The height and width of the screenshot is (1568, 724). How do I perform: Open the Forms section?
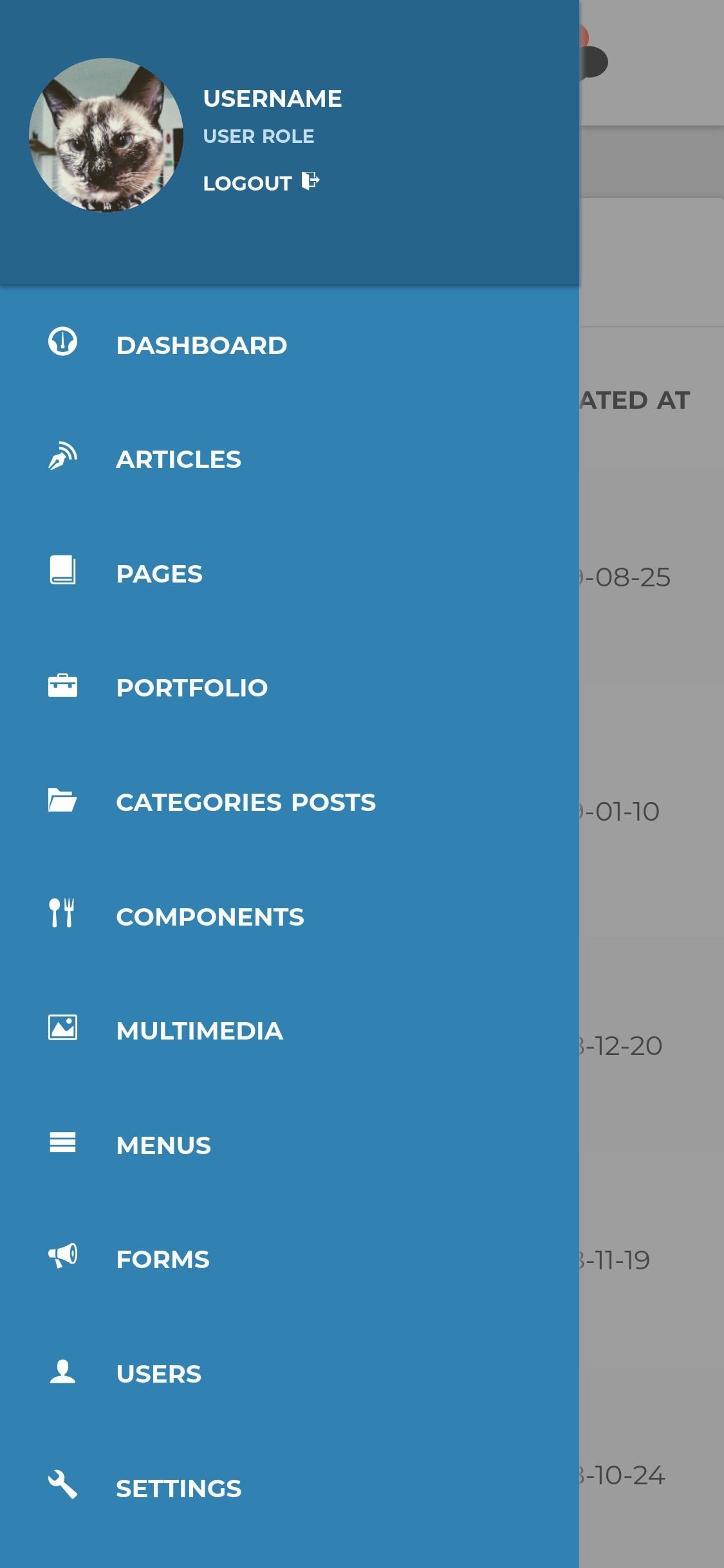(x=290, y=1259)
